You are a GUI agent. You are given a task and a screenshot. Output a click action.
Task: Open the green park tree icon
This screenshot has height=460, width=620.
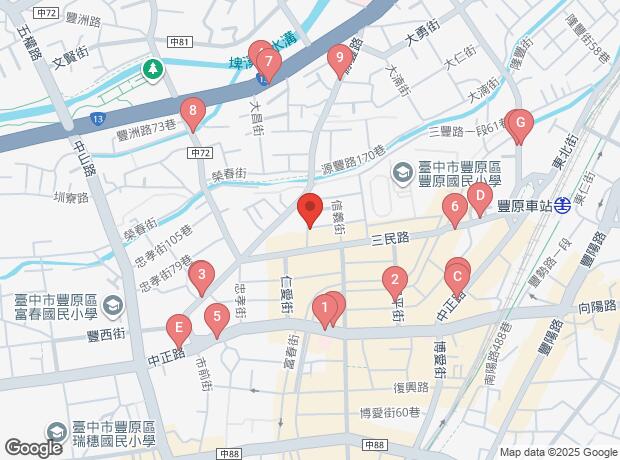click(x=153, y=70)
